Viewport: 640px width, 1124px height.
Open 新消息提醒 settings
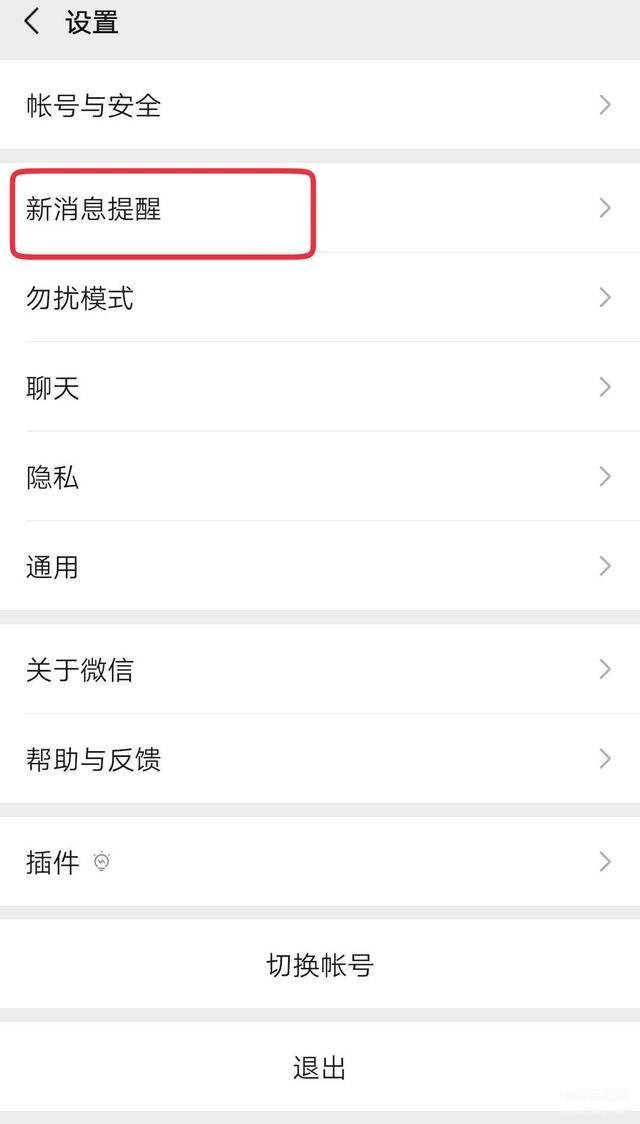tap(320, 209)
